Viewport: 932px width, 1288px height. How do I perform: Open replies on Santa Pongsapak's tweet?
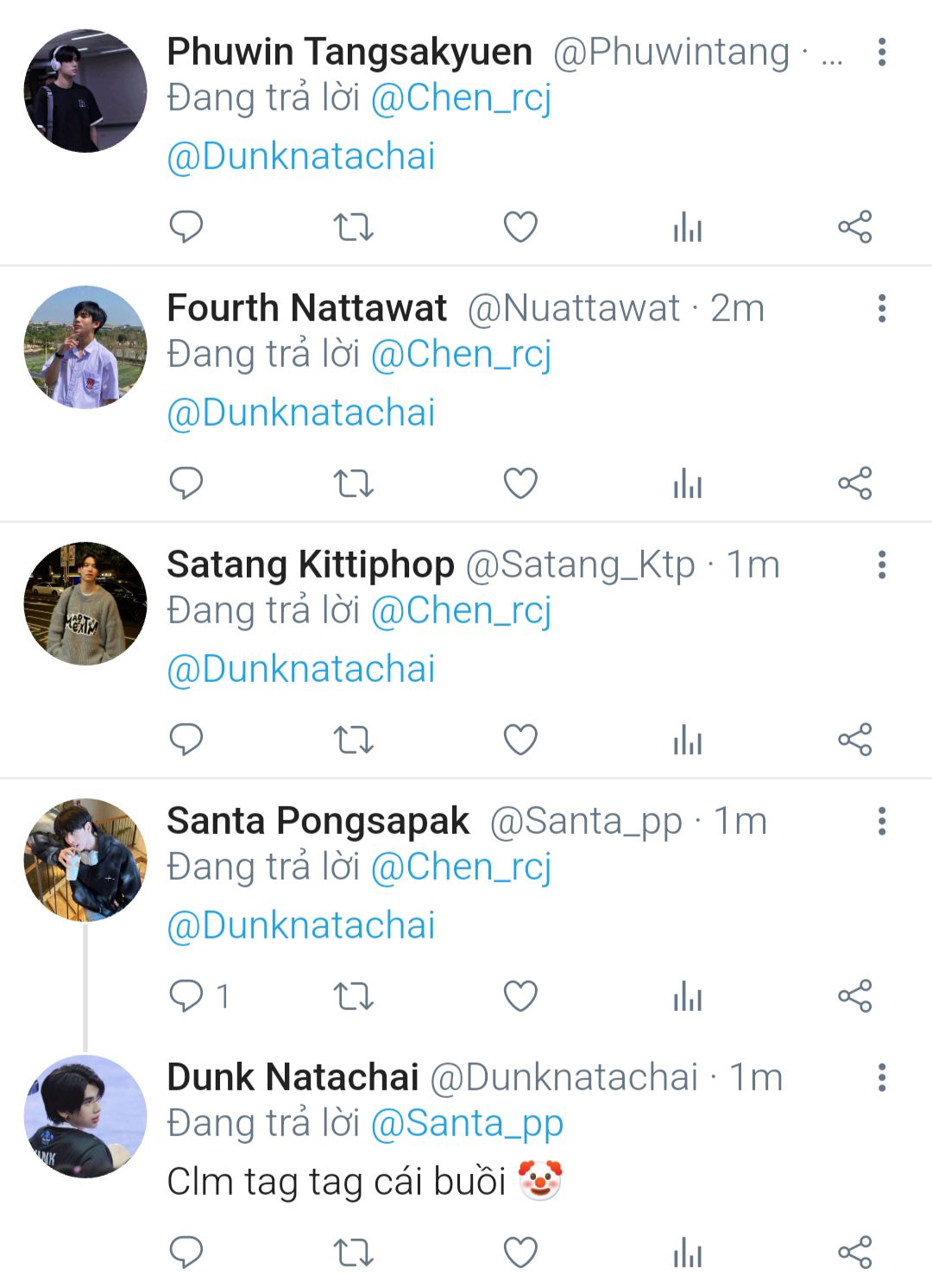pos(186,996)
